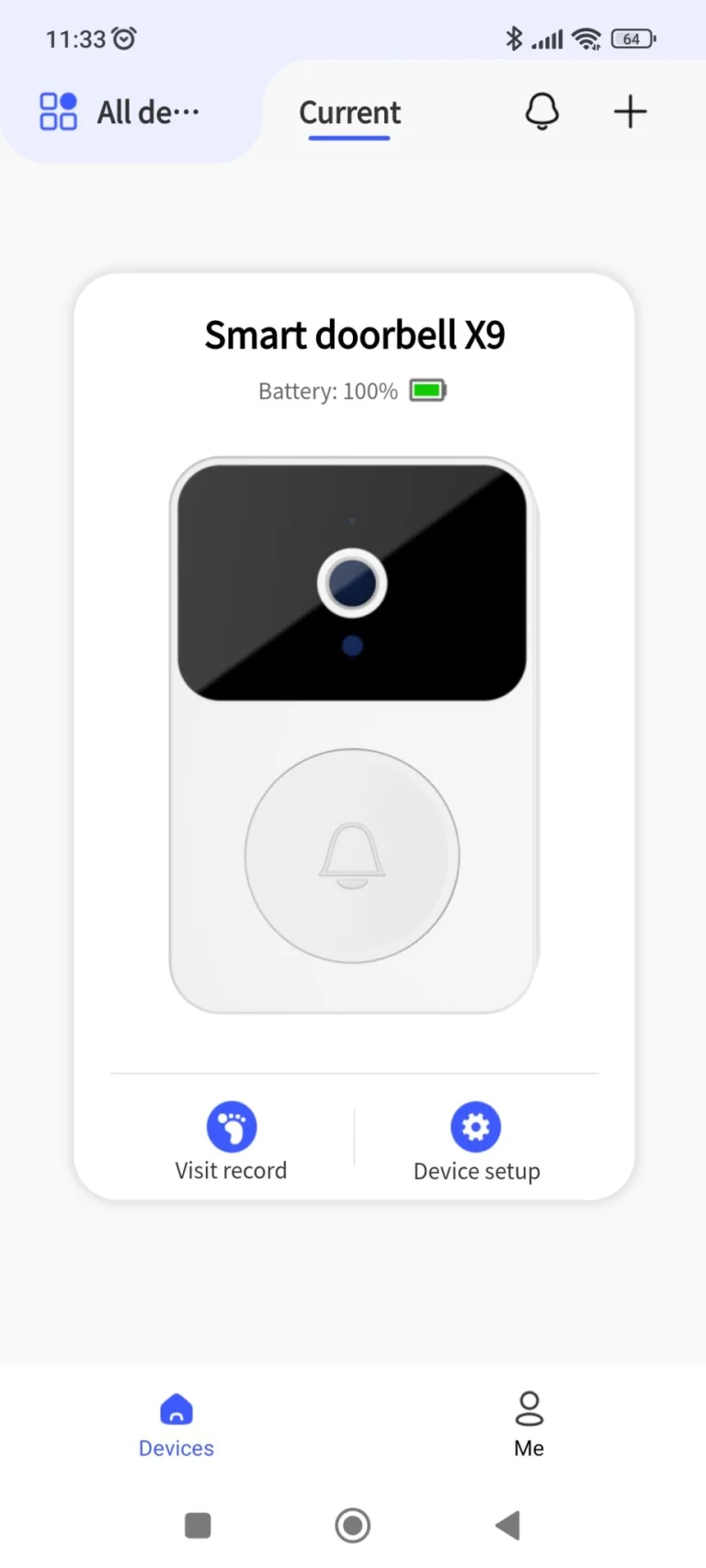Go to the system home screen
706x1568 pixels.
(352, 1526)
